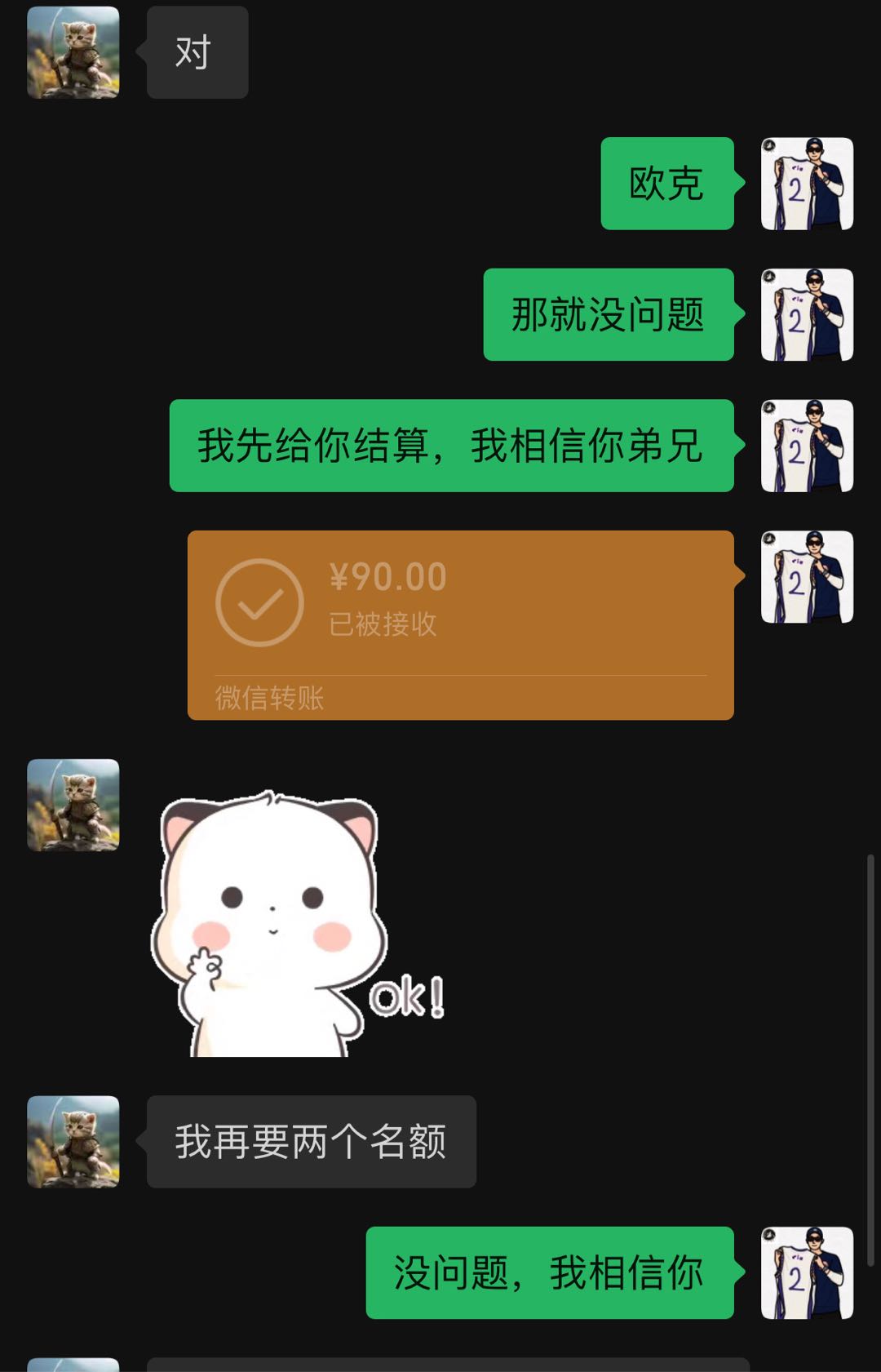Image resolution: width=881 pixels, height=1372 pixels.
Task: Open own avatar beside "没问题，我相信你"
Action: 807,1272
